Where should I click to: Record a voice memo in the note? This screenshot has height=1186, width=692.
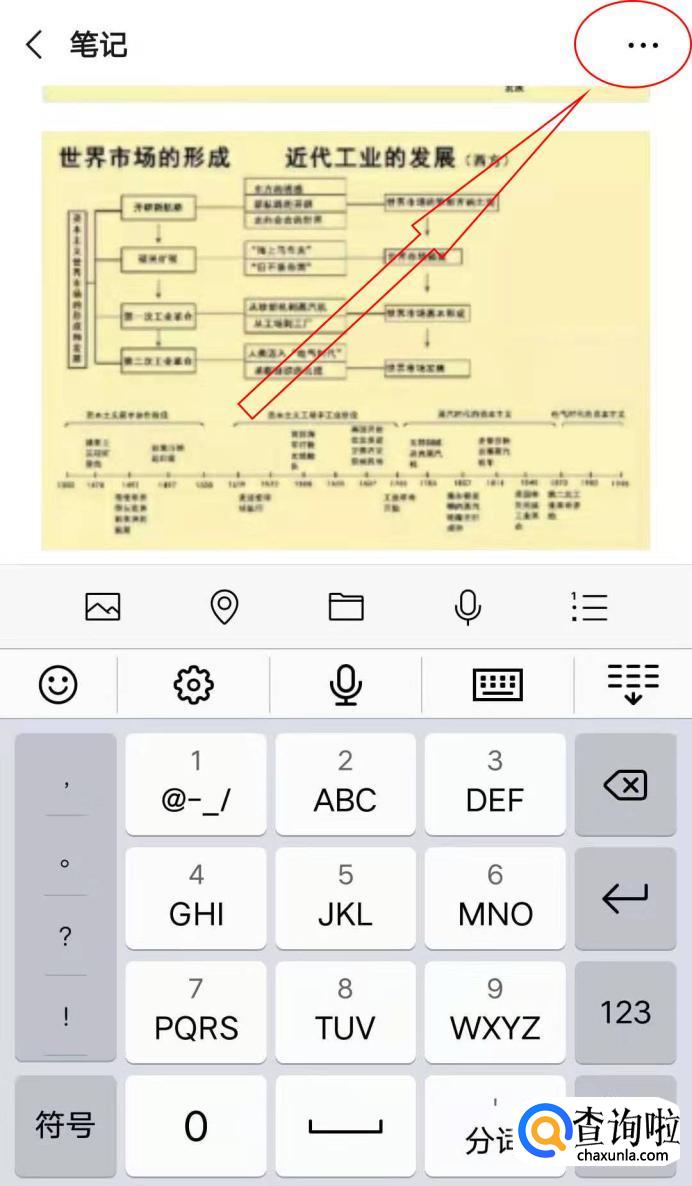click(467, 606)
